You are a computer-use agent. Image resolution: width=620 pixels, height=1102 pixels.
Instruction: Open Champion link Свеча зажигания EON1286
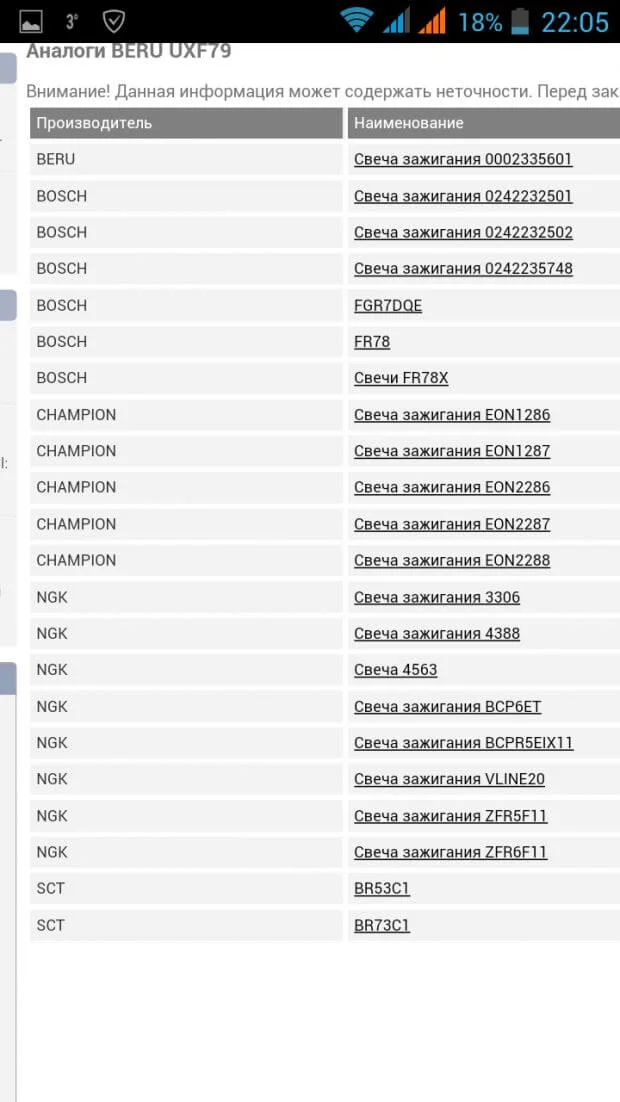[452, 414]
